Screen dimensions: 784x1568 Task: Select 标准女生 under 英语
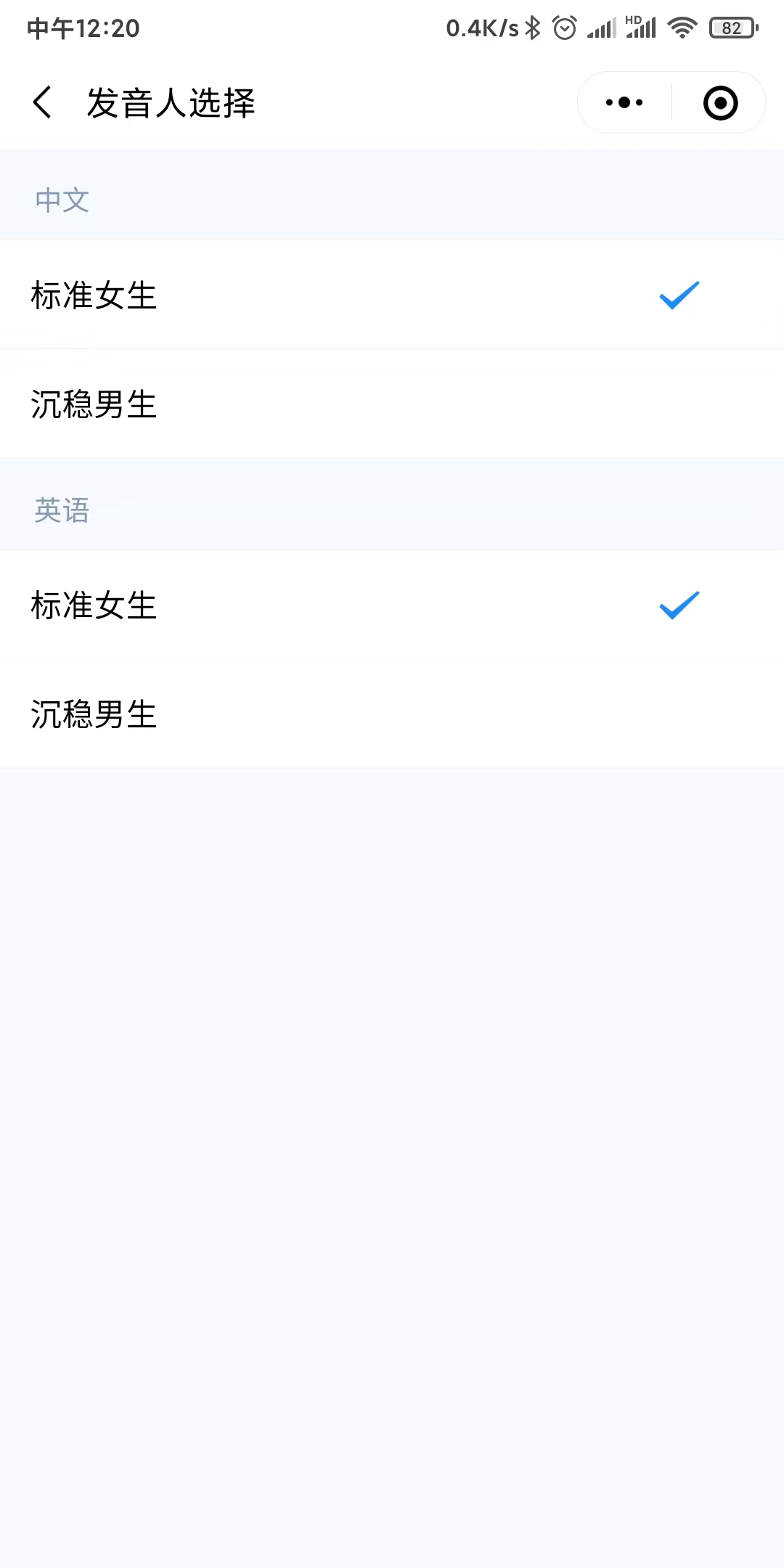392,605
